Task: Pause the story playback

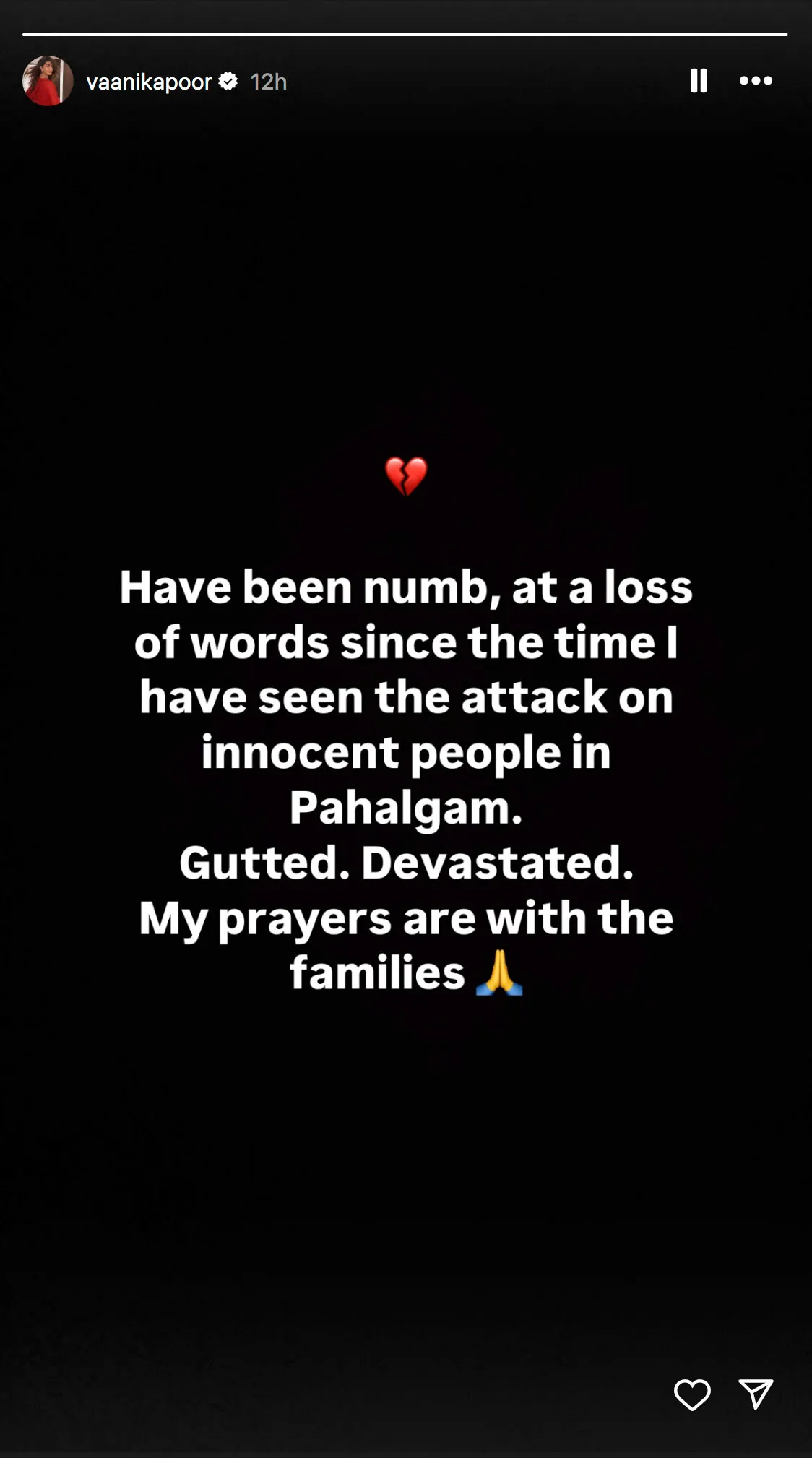Action: pos(698,81)
